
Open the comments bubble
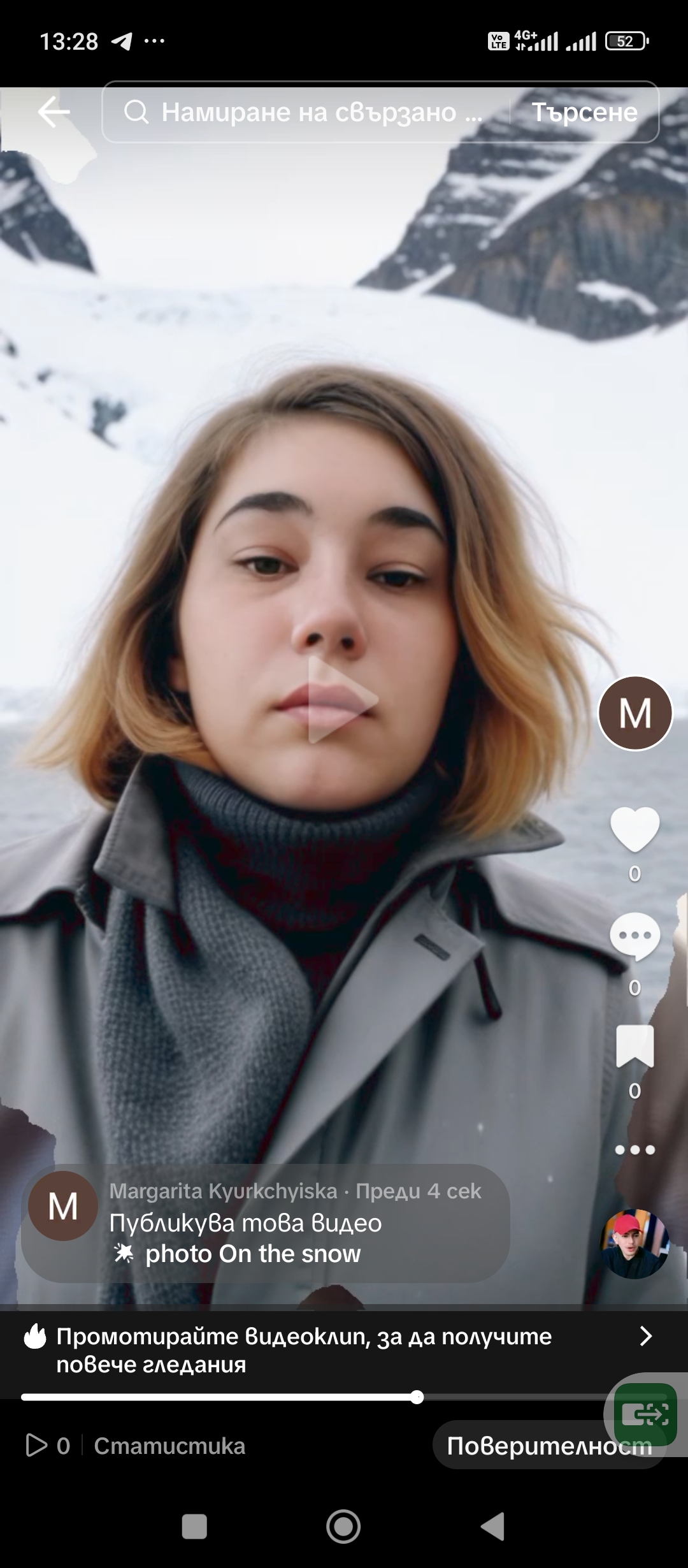click(634, 936)
